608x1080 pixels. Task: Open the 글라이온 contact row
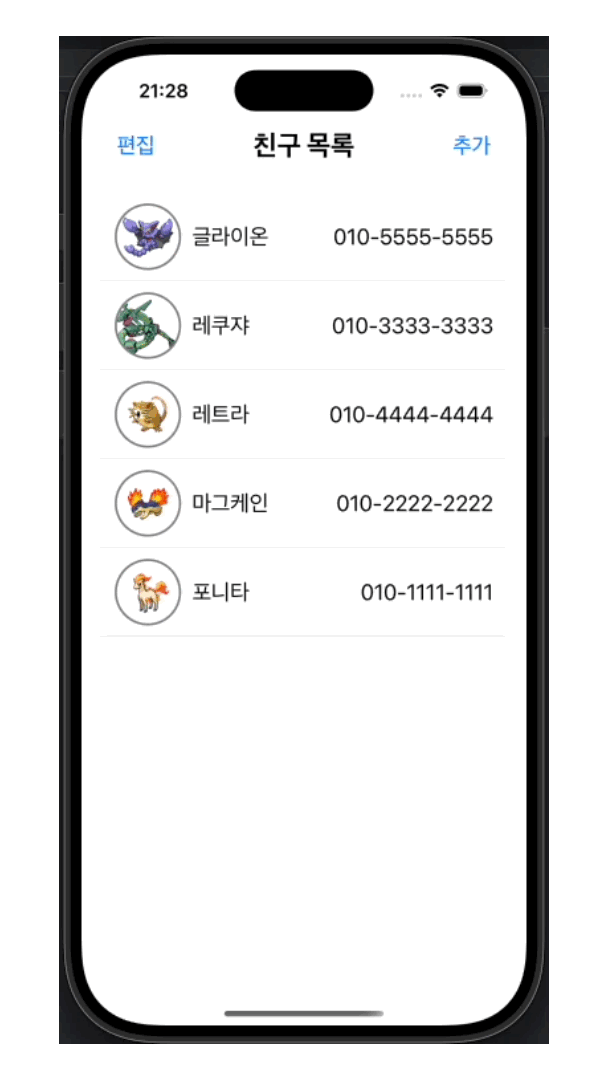[x=302, y=237]
